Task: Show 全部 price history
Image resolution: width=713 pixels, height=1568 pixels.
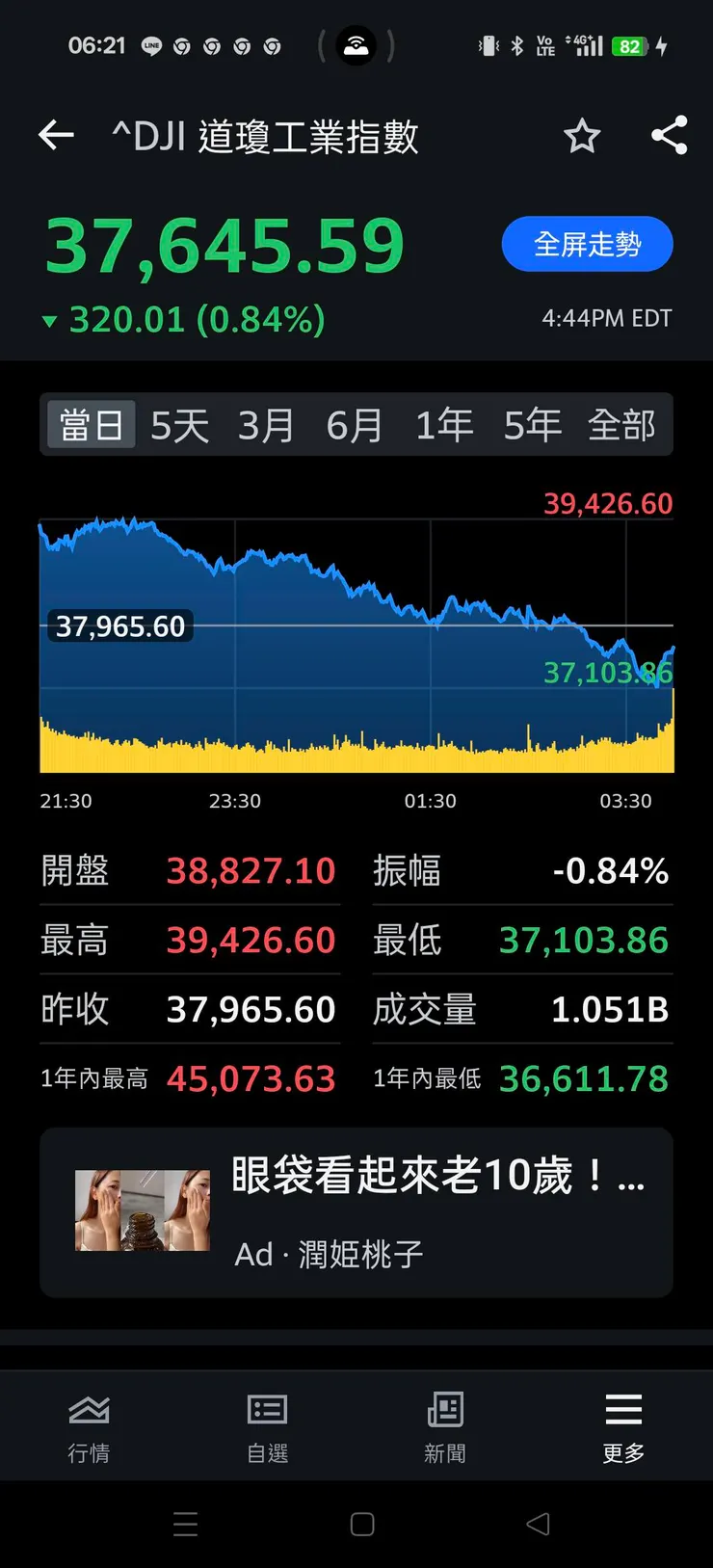Action: [x=621, y=425]
